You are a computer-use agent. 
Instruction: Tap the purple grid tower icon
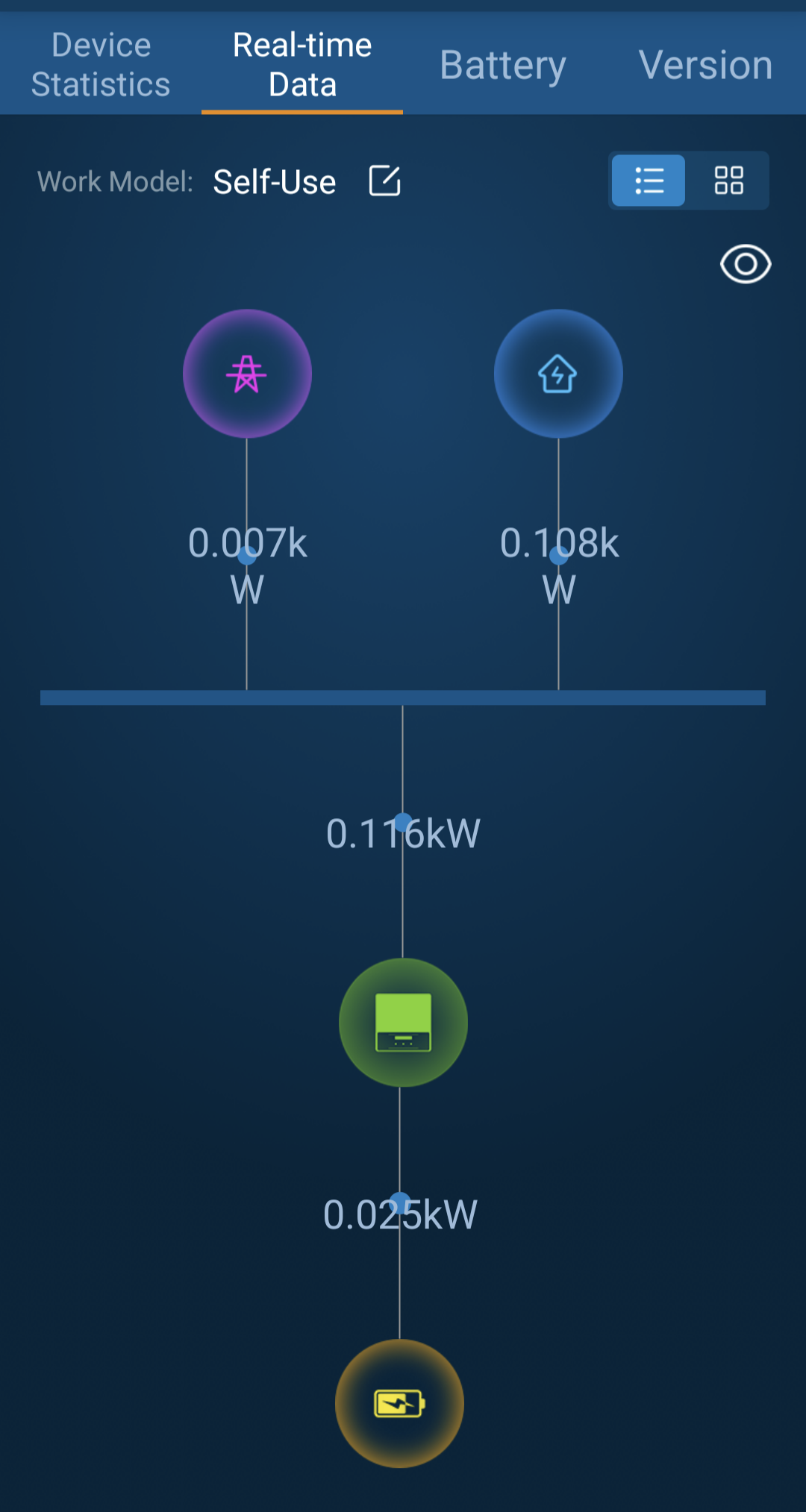pyautogui.click(x=247, y=374)
